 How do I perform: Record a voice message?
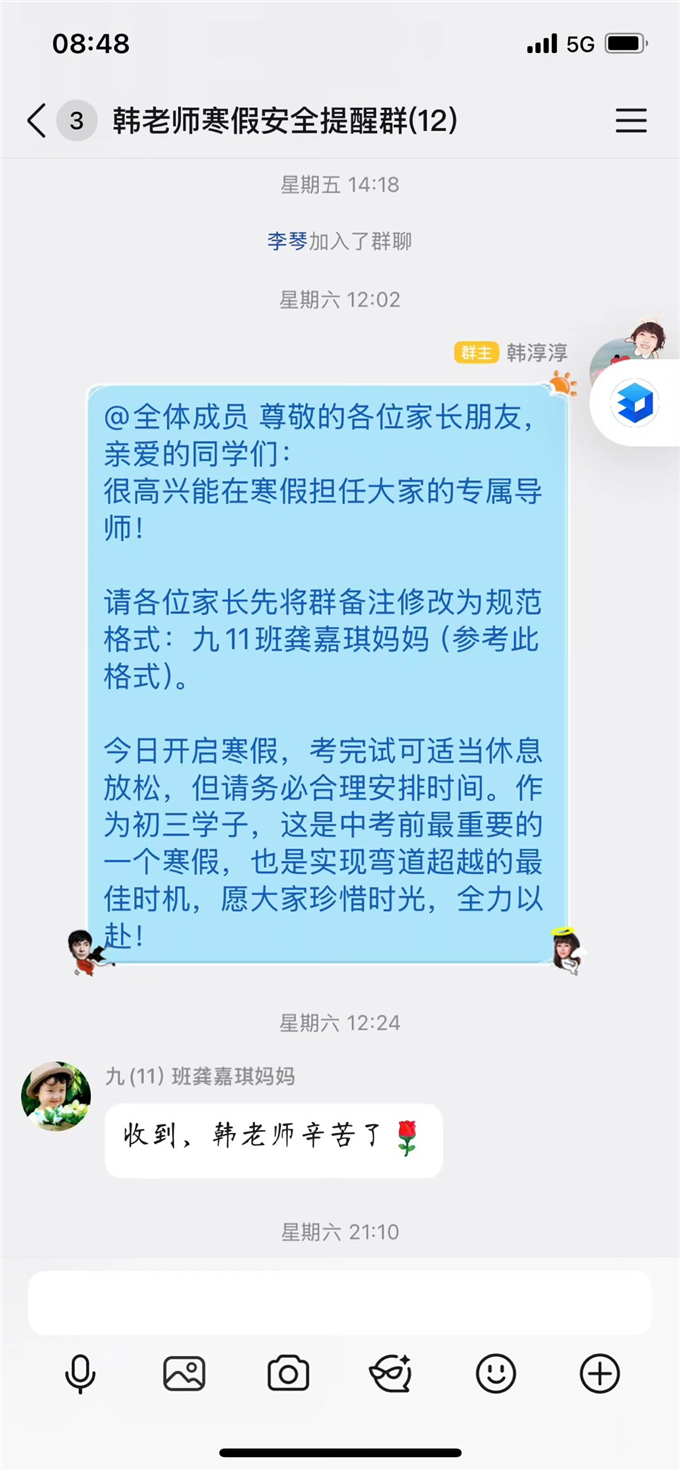(x=80, y=1374)
